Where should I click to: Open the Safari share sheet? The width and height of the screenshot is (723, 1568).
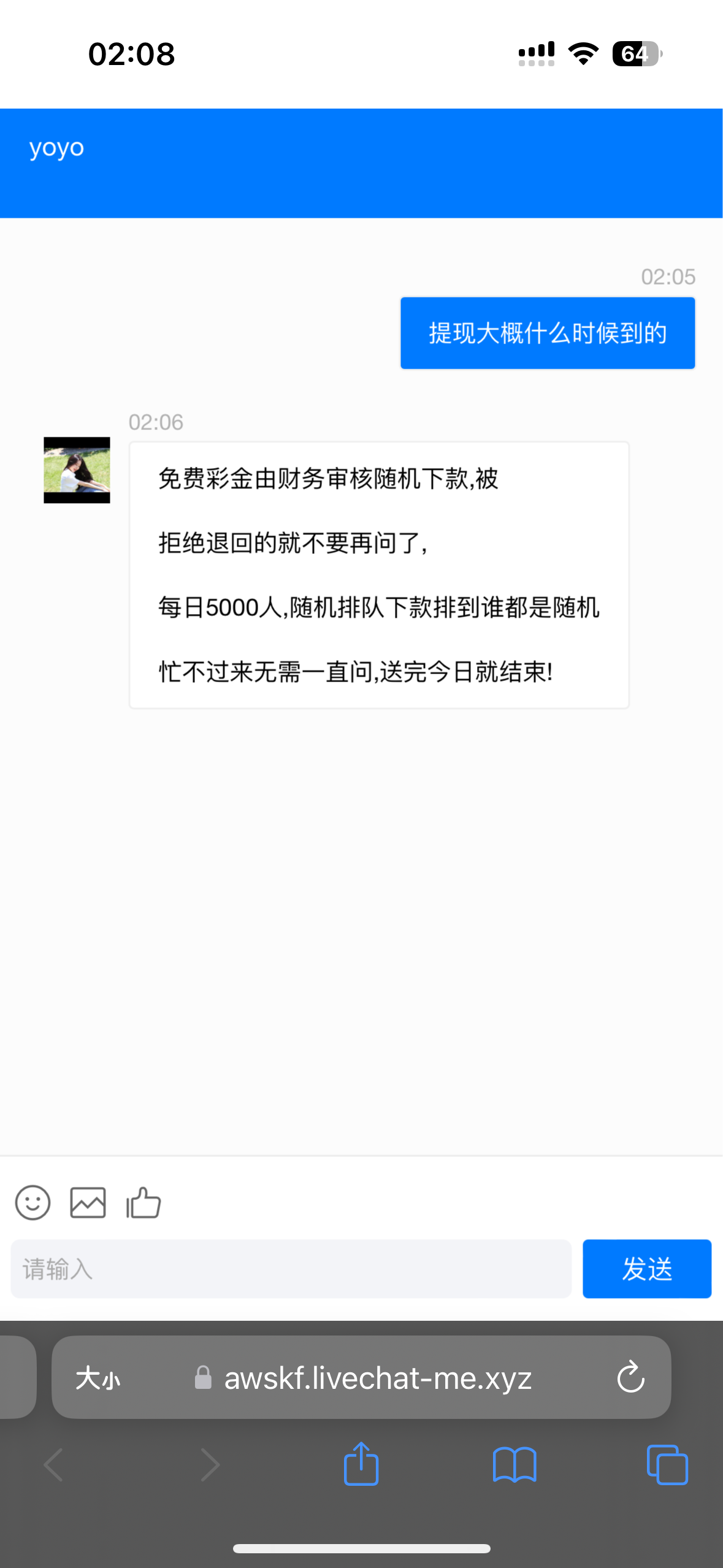click(x=361, y=1464)
